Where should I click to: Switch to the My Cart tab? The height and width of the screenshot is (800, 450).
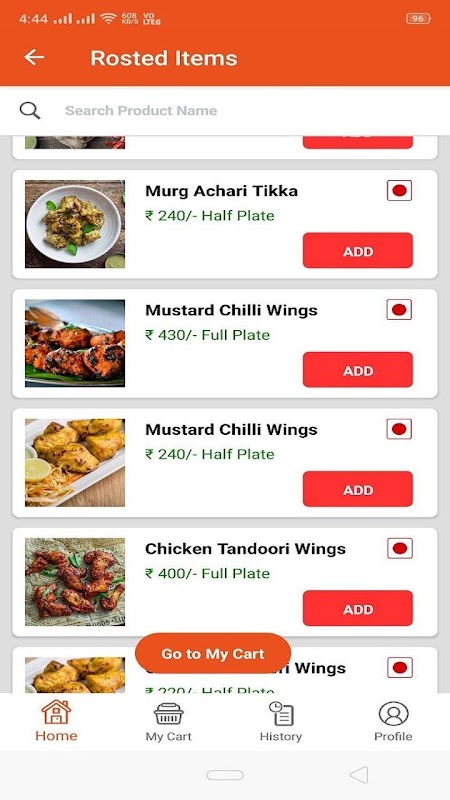pyautogui.click(x=168, y=721)
